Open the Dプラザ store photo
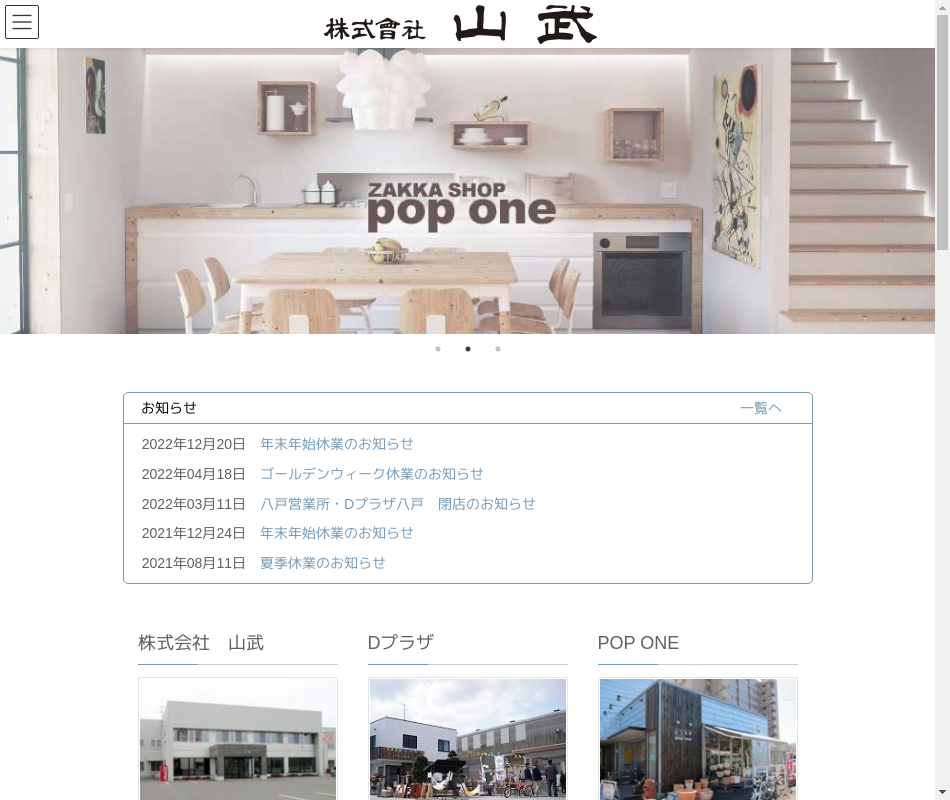The image size is (950, 800). (x=468, y=739)
